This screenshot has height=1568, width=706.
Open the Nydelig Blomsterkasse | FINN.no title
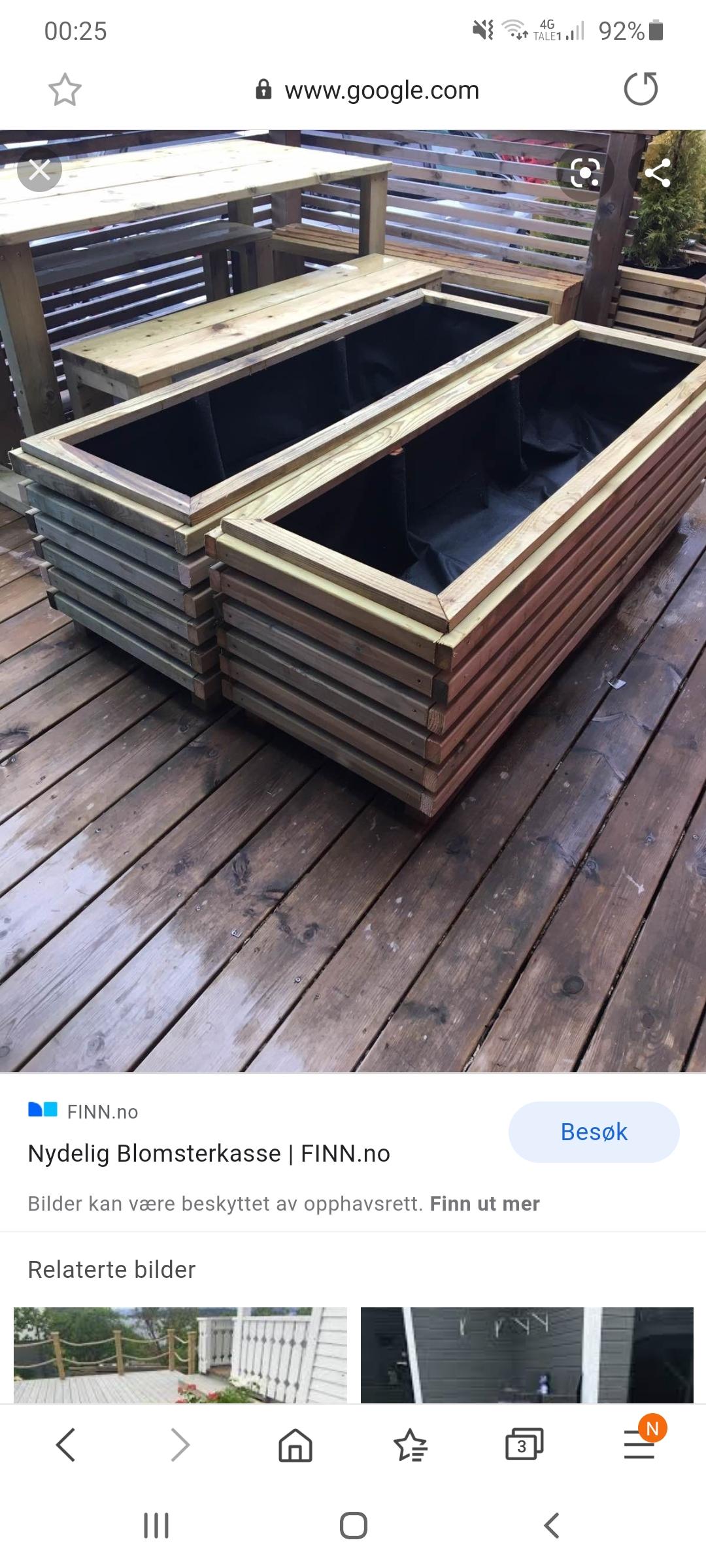tap(209, 1153)
